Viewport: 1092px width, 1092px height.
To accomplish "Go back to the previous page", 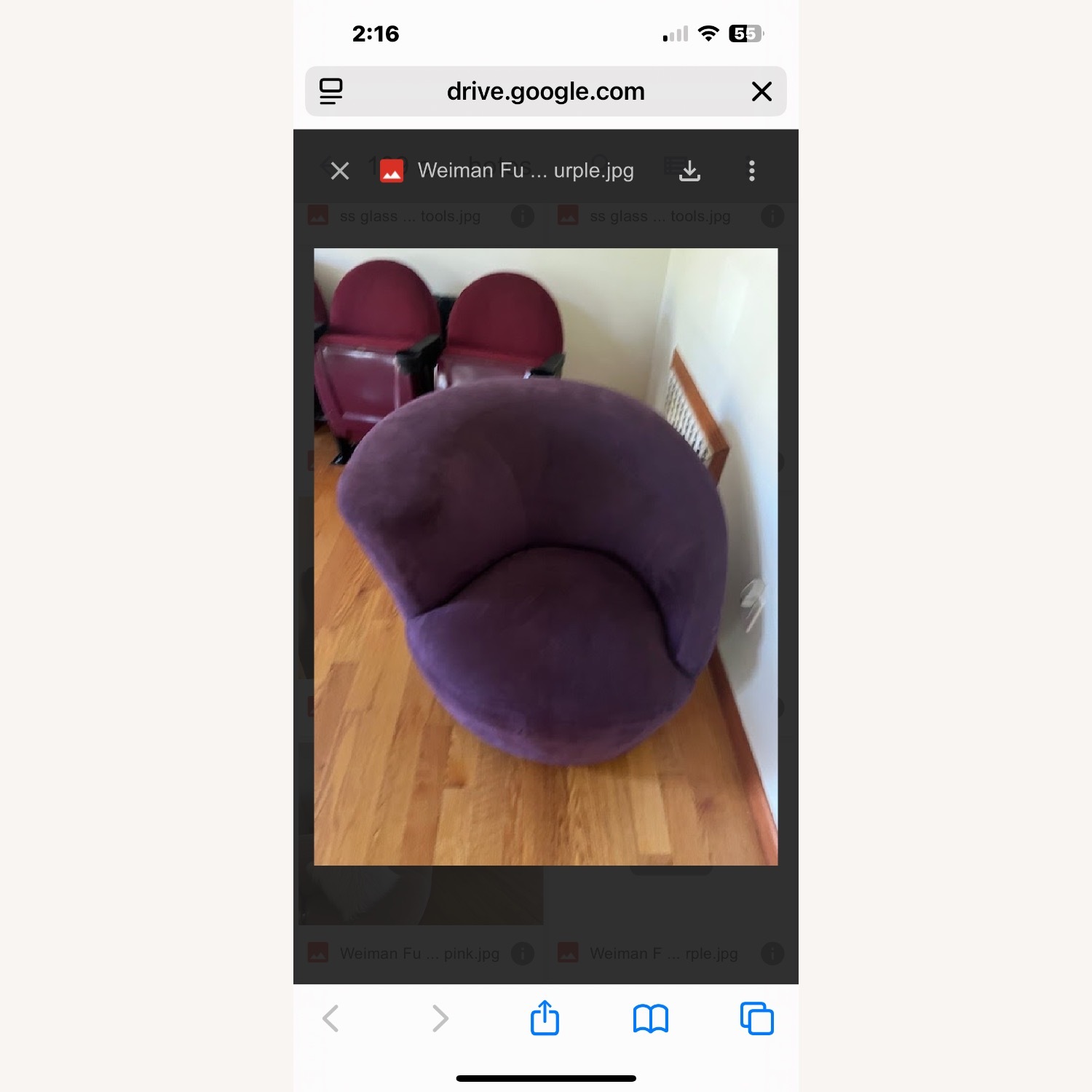I will click(331, 1018).
